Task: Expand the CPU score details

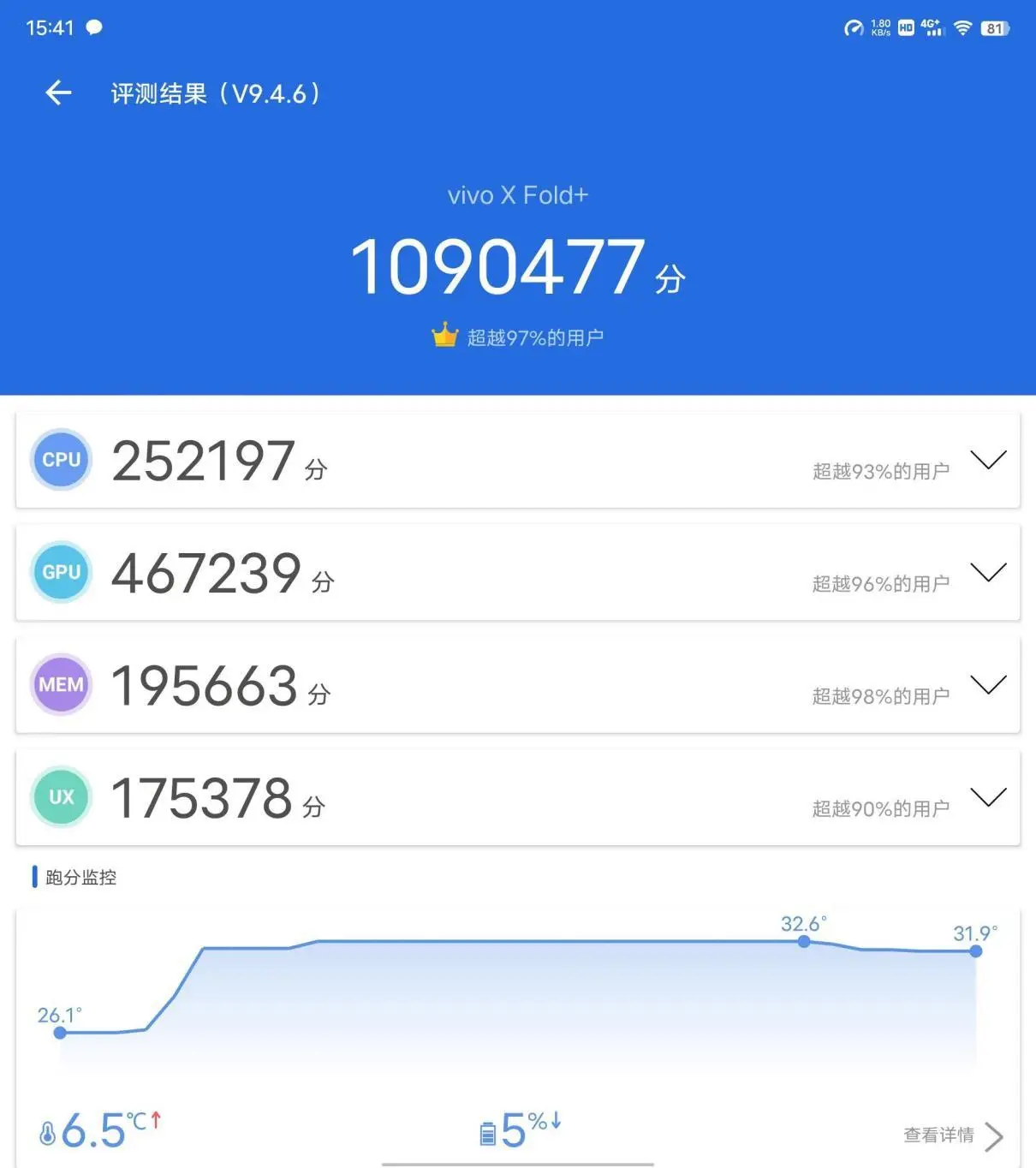Action: pyautogui.click(x=988, y=460)
